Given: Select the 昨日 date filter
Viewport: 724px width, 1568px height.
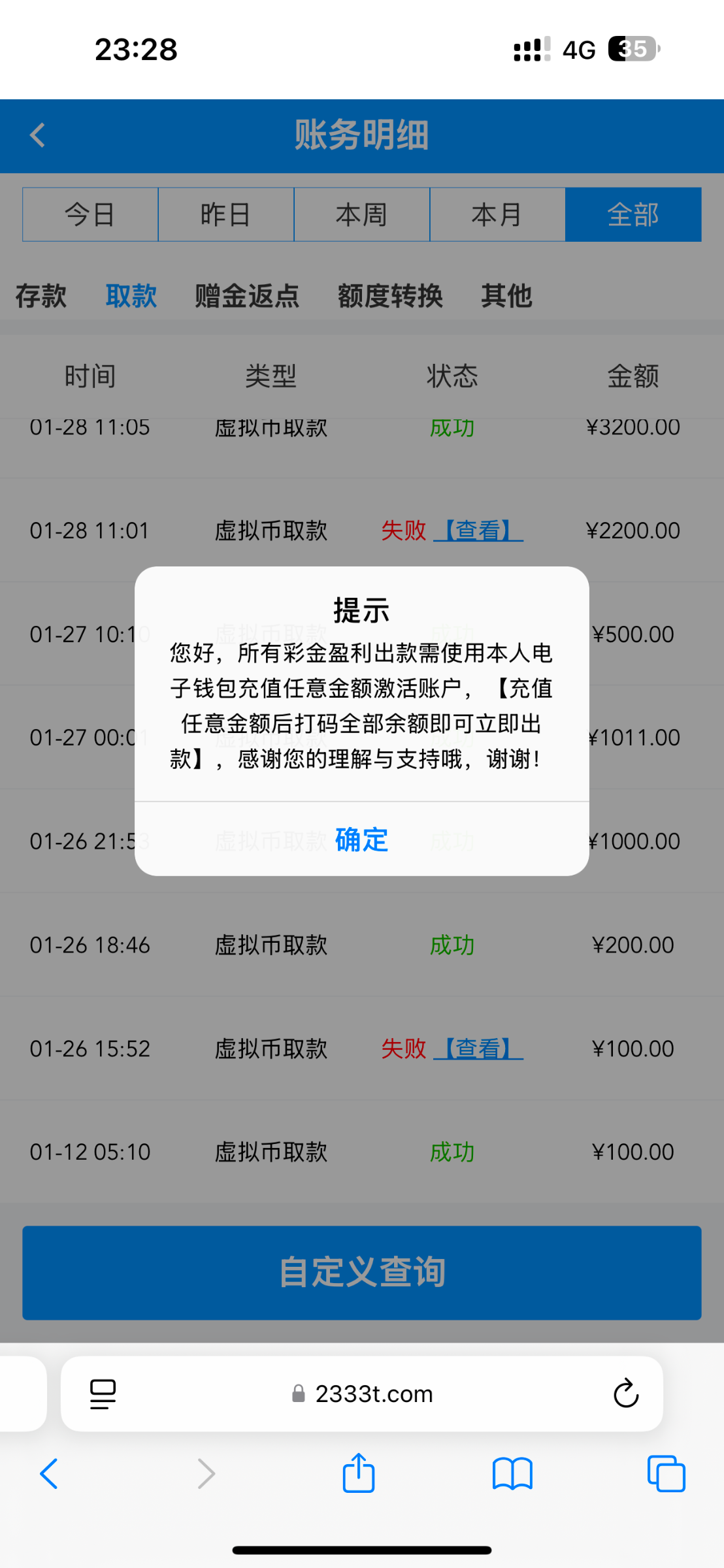Looking at the screenshot, I should tap(226, 214).
